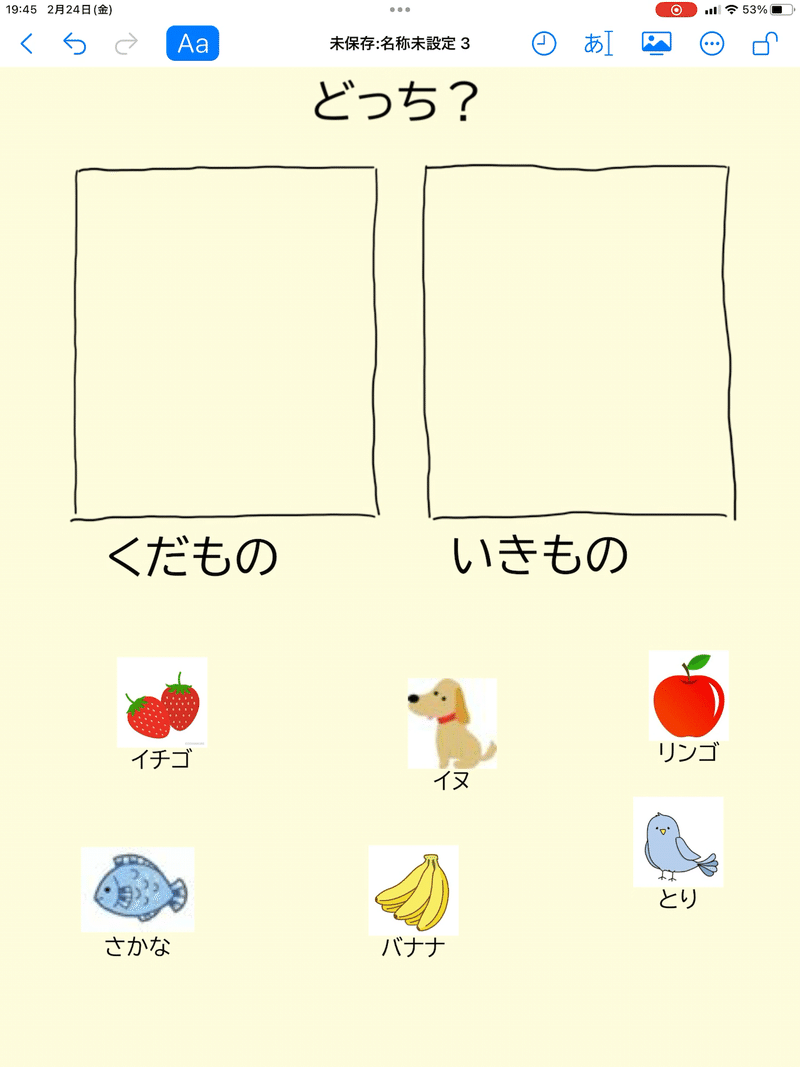
Task: Toggle the Aa text mode button
Action: [x=192, y=43]
